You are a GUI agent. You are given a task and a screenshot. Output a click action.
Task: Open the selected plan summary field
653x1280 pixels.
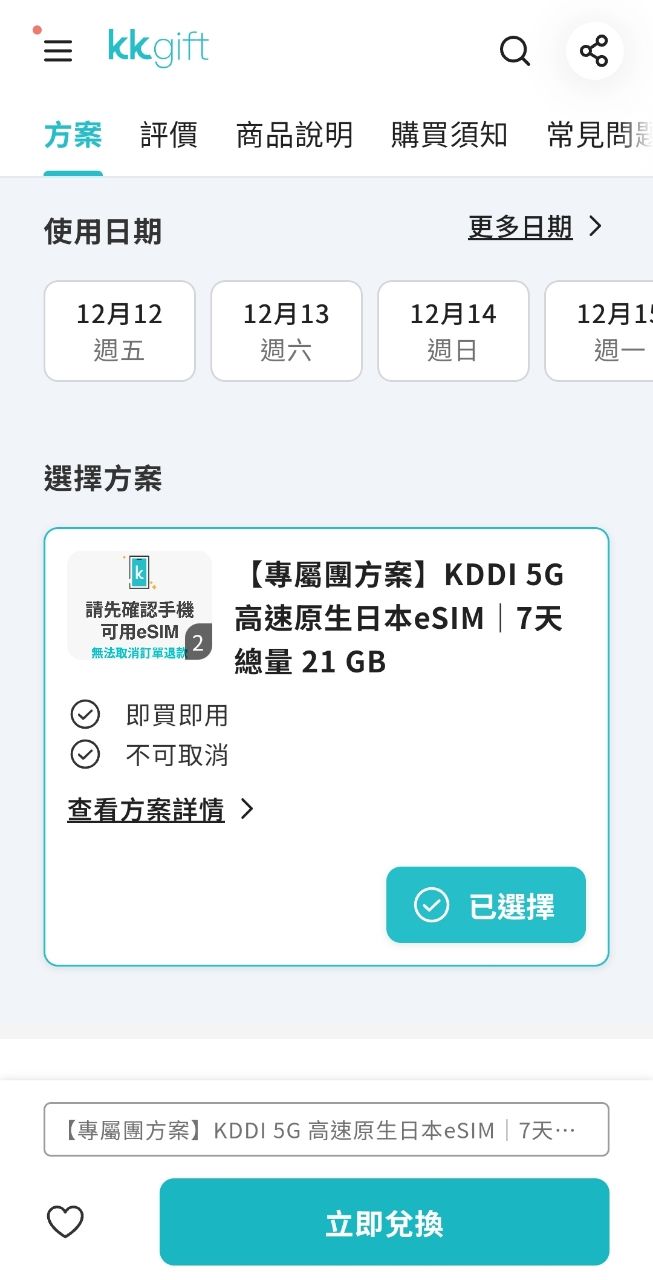tap(326, 1129)
